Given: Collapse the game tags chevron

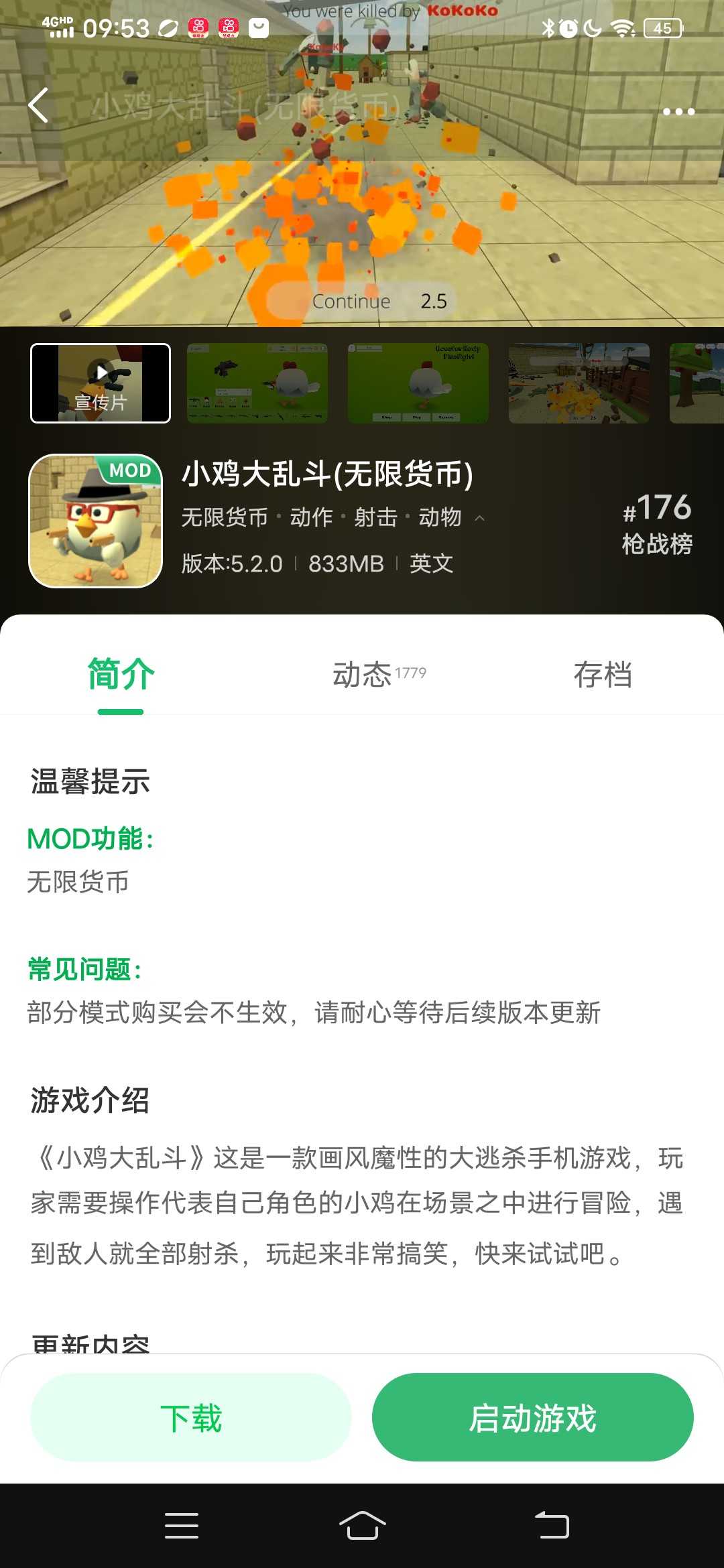Looking at the screenshot, I should click(x=480, y=518).
